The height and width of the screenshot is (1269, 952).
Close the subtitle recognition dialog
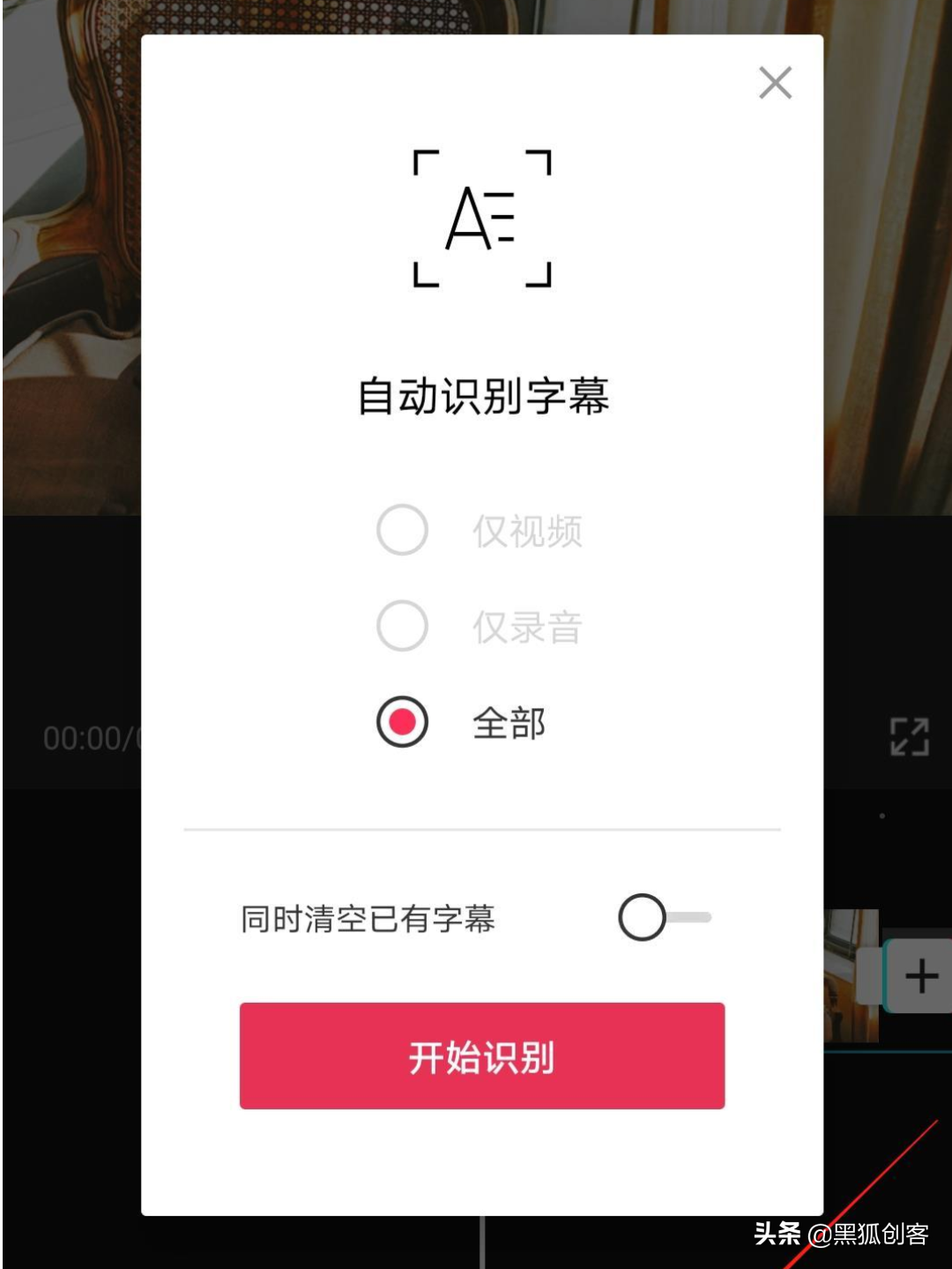click(x=775, y=82)
